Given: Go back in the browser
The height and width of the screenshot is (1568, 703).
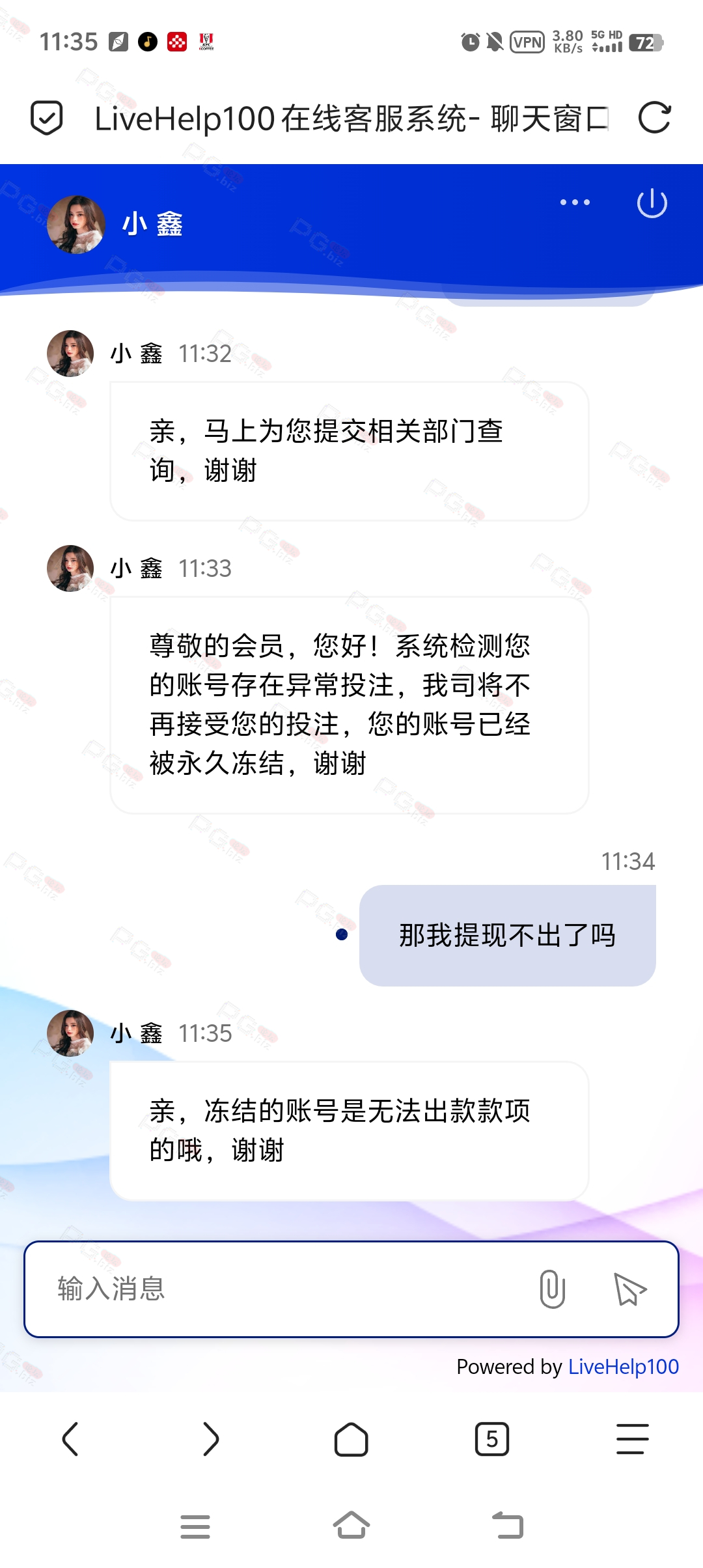Looking at the screenshot, I should tap(70, 1439).
